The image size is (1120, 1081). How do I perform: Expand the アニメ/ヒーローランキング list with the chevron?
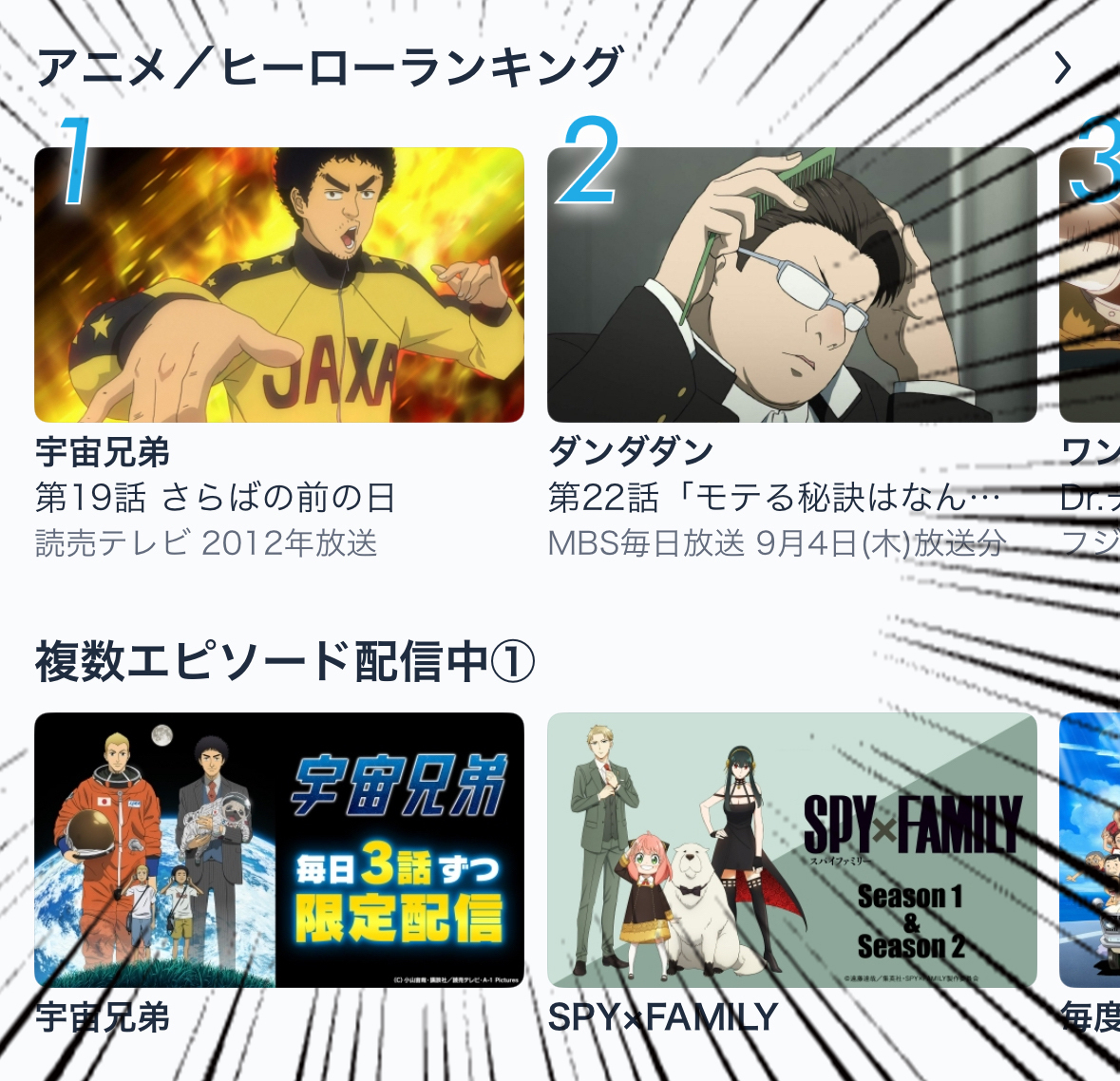pyautogui.click(x=1062, y=68)
